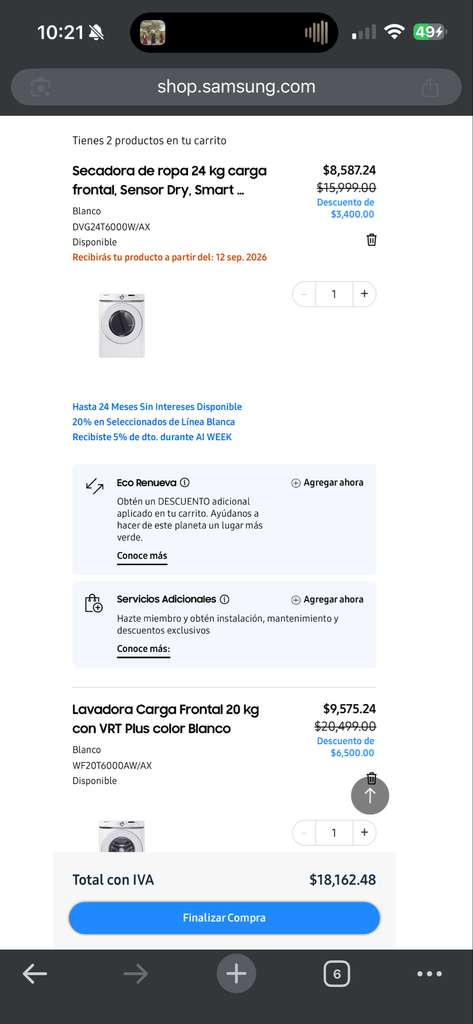Go back to the previous page
473x1024 pixels.
click(35, 974)
